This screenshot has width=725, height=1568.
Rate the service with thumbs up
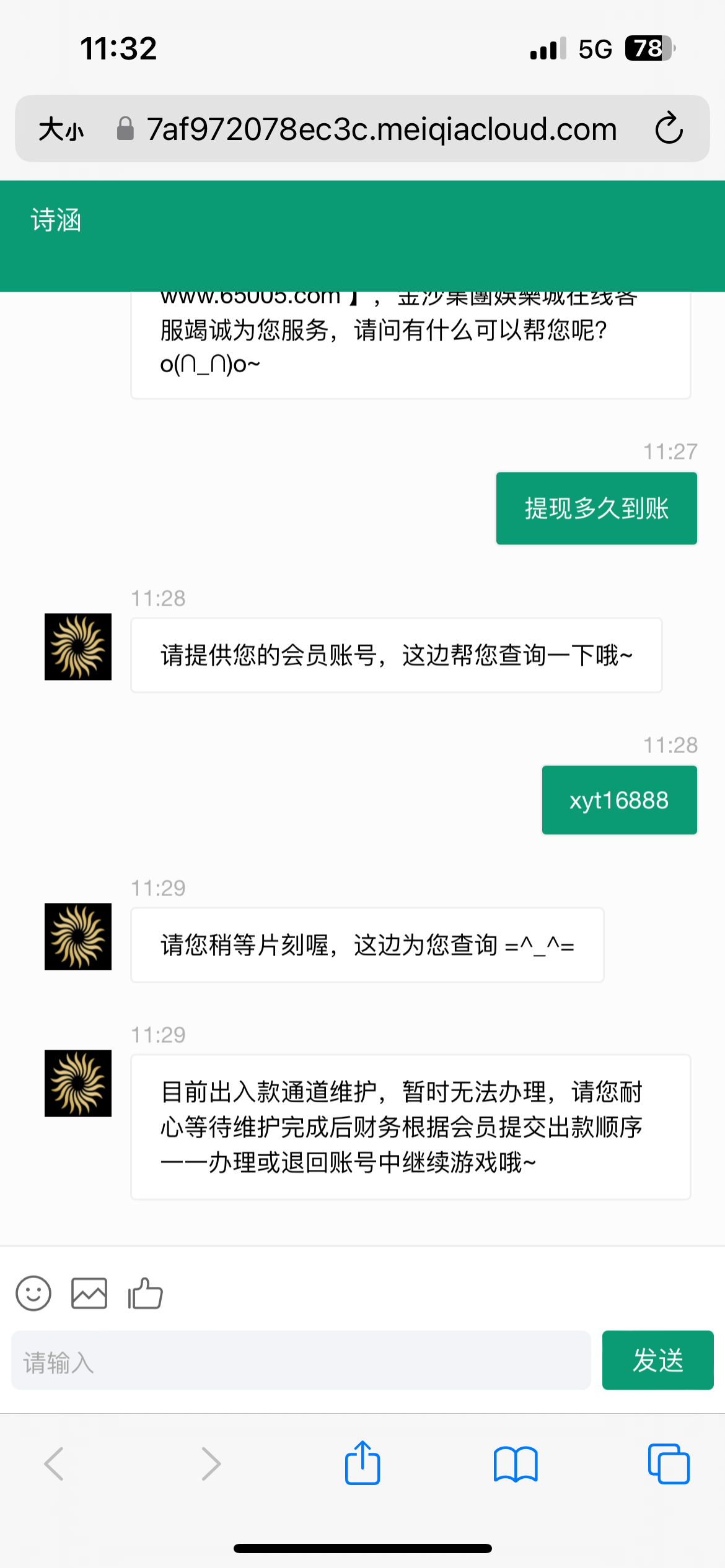coord(145,1293)
